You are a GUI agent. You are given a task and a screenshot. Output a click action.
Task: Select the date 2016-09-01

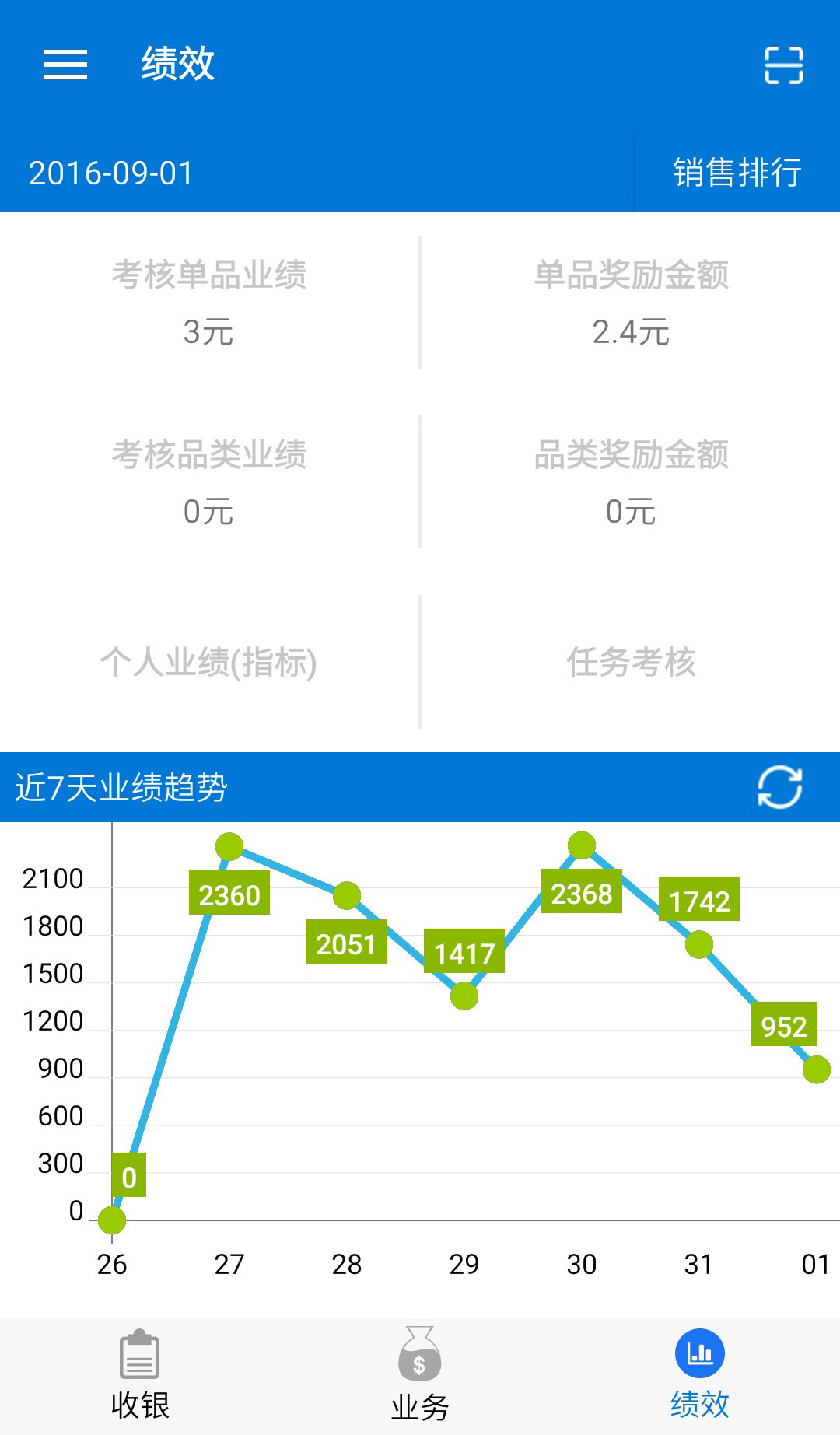111,173
